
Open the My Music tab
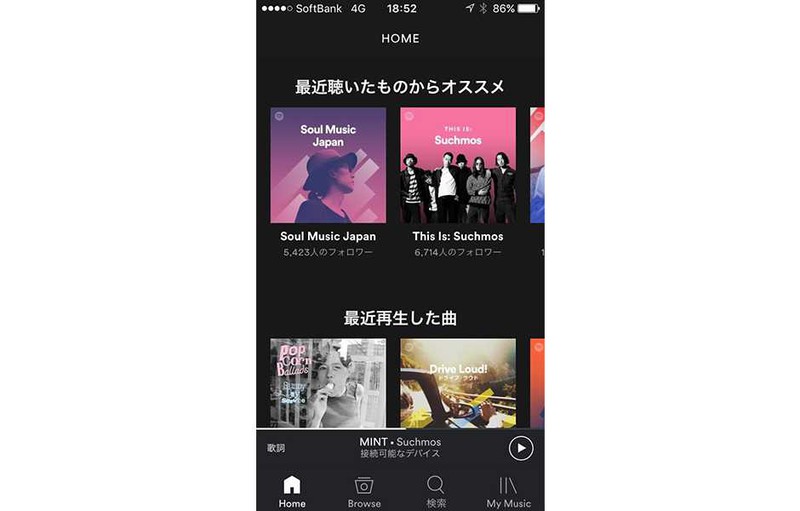508,491
